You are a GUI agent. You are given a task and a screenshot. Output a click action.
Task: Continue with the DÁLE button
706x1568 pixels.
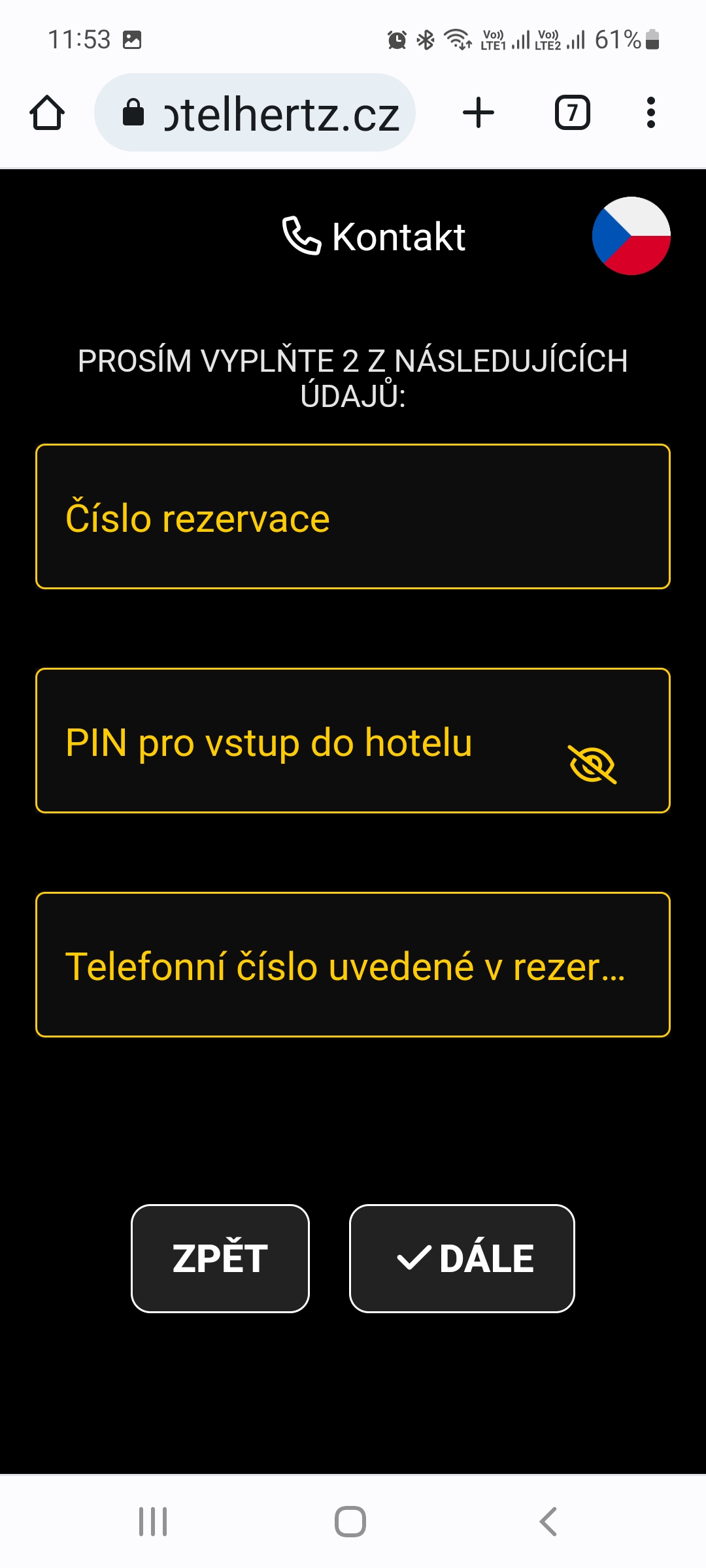[462, 1258]
